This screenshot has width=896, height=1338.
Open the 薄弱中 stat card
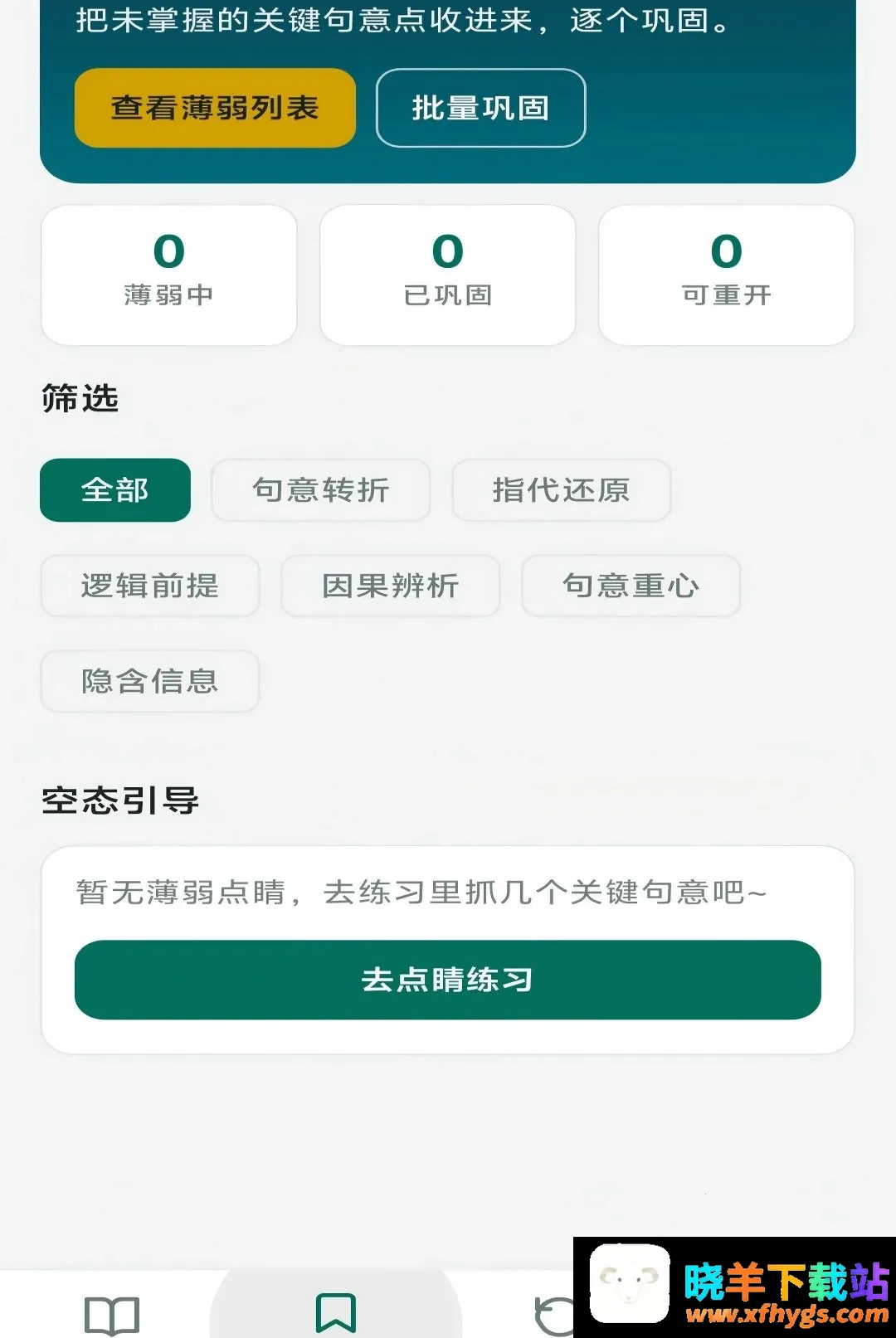coord(169,275)
